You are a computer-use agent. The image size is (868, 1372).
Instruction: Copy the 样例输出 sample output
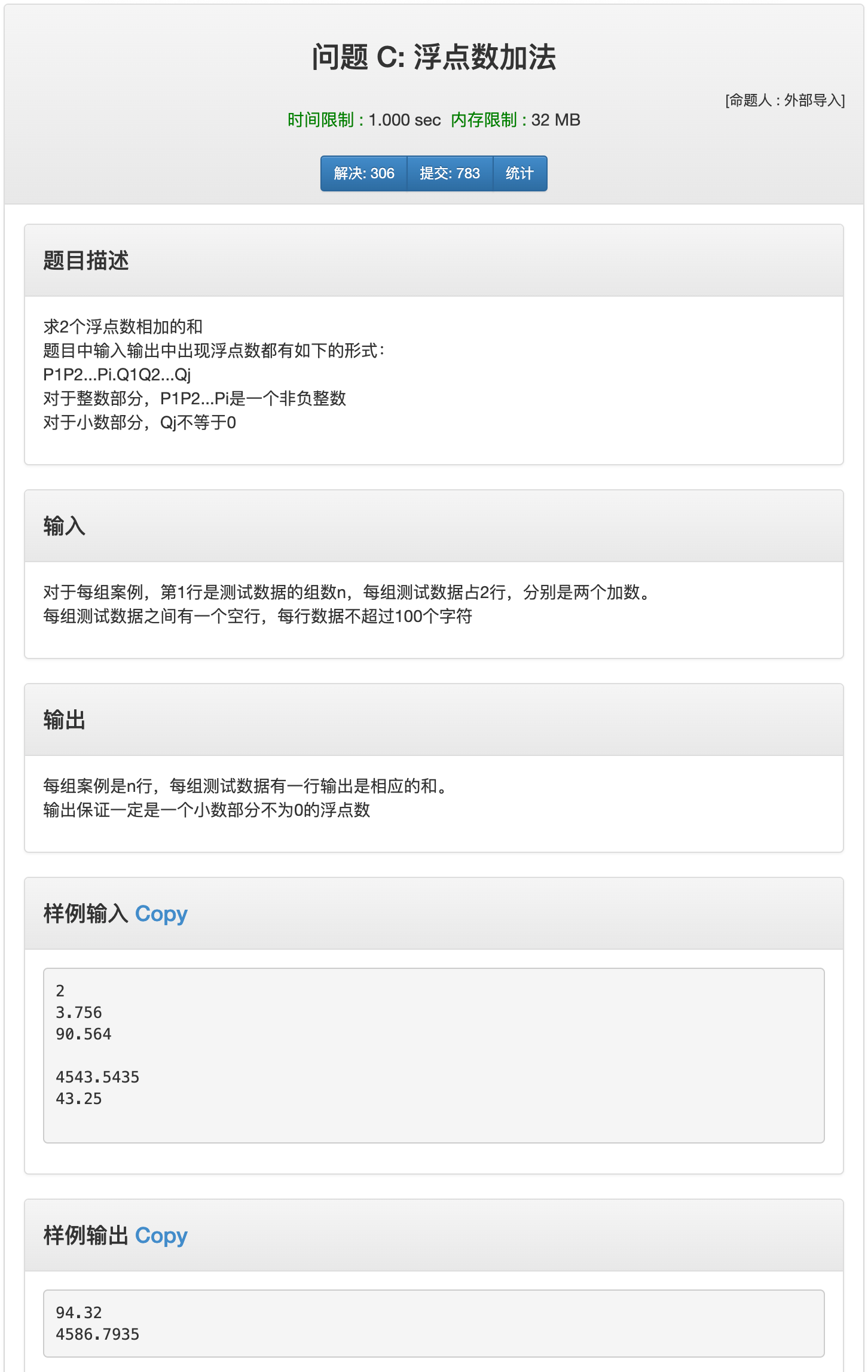[161, 1236]
